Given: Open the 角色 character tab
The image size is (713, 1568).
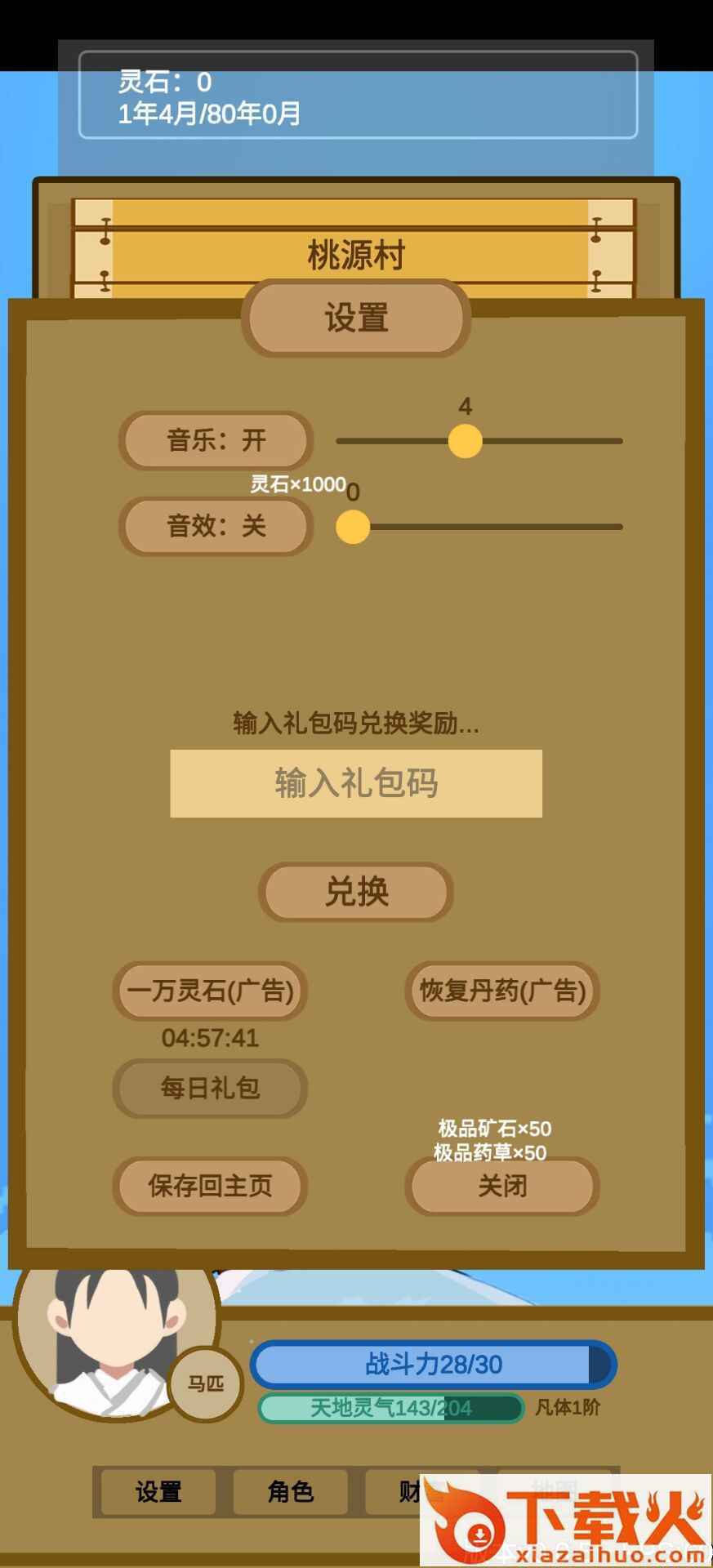Looking at the screenshot, I should [291, 1492].
